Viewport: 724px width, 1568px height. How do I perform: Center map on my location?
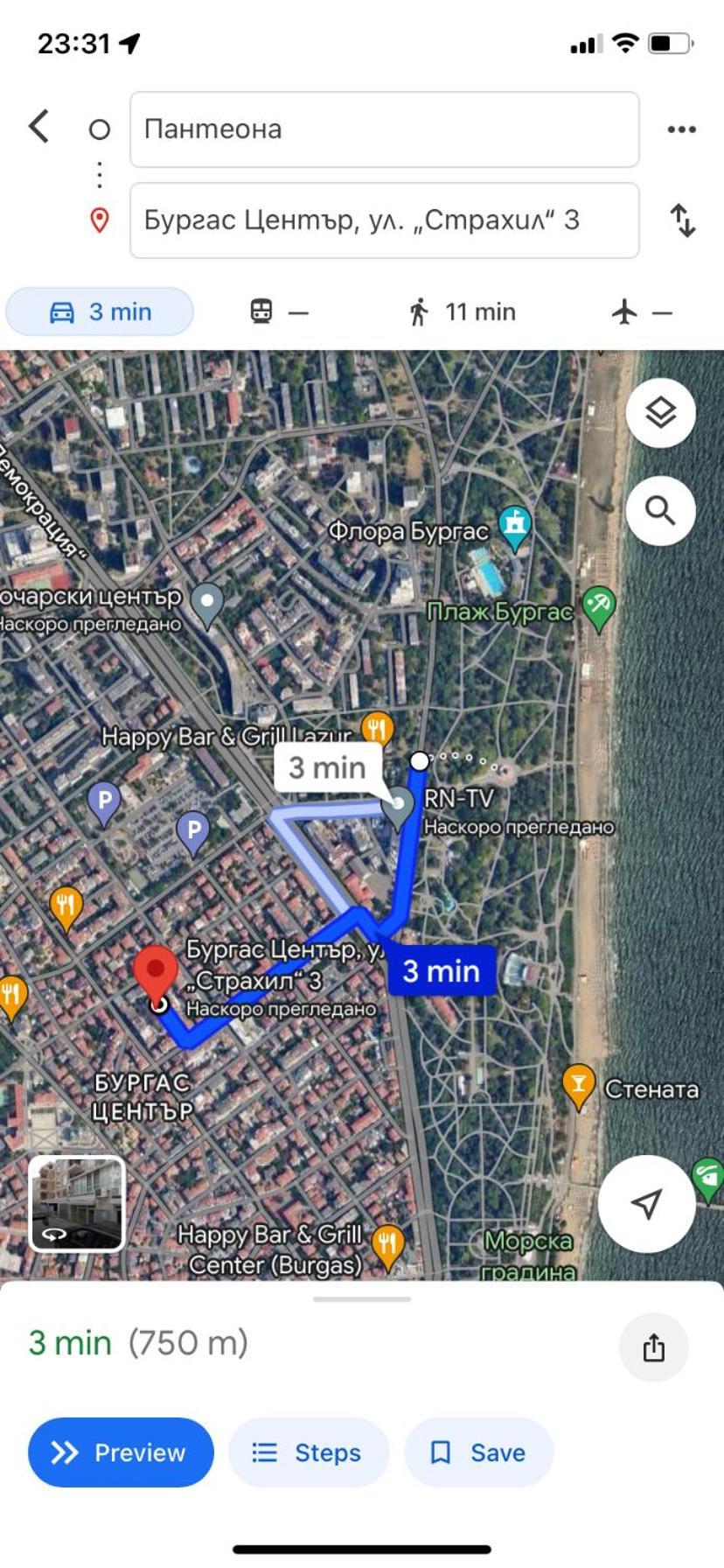pyautogui.click(x=646, y=1203)
